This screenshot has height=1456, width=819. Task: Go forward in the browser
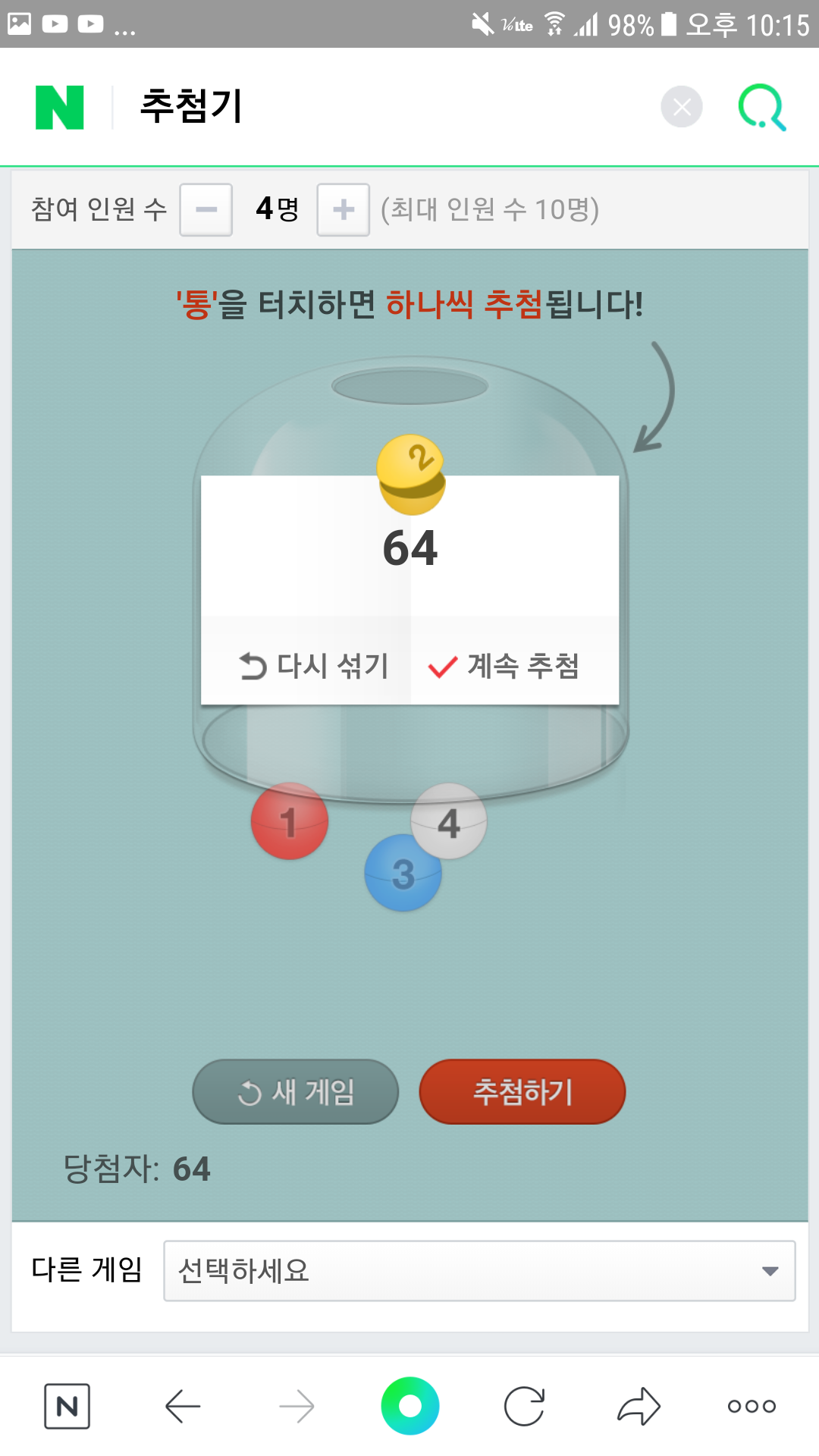point(296,1407)
